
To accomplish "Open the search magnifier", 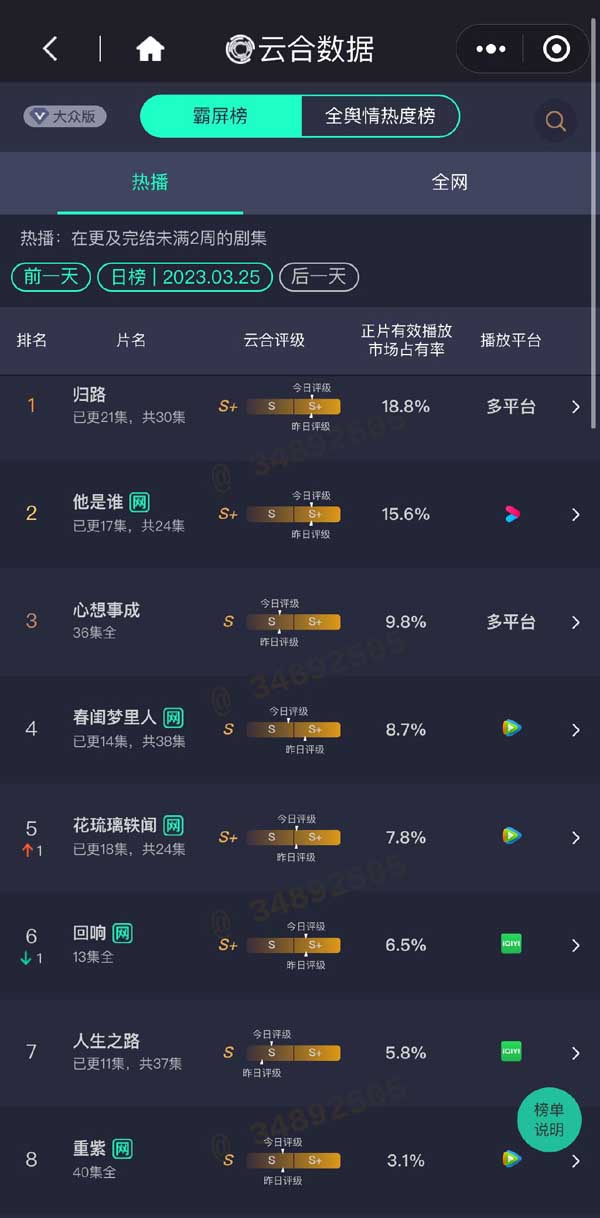I will (x=555, y=121).
